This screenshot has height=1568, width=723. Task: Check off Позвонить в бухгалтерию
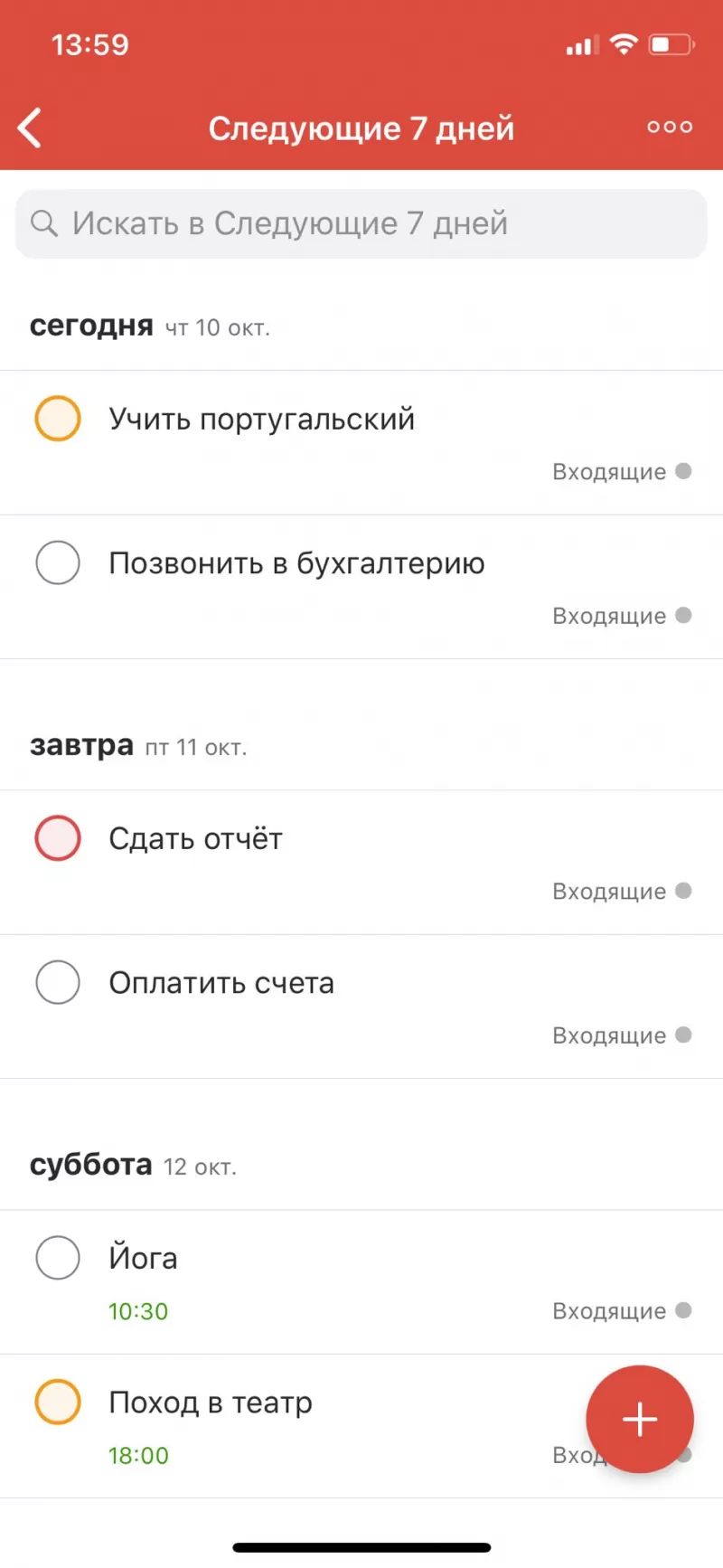pos(57,562)
